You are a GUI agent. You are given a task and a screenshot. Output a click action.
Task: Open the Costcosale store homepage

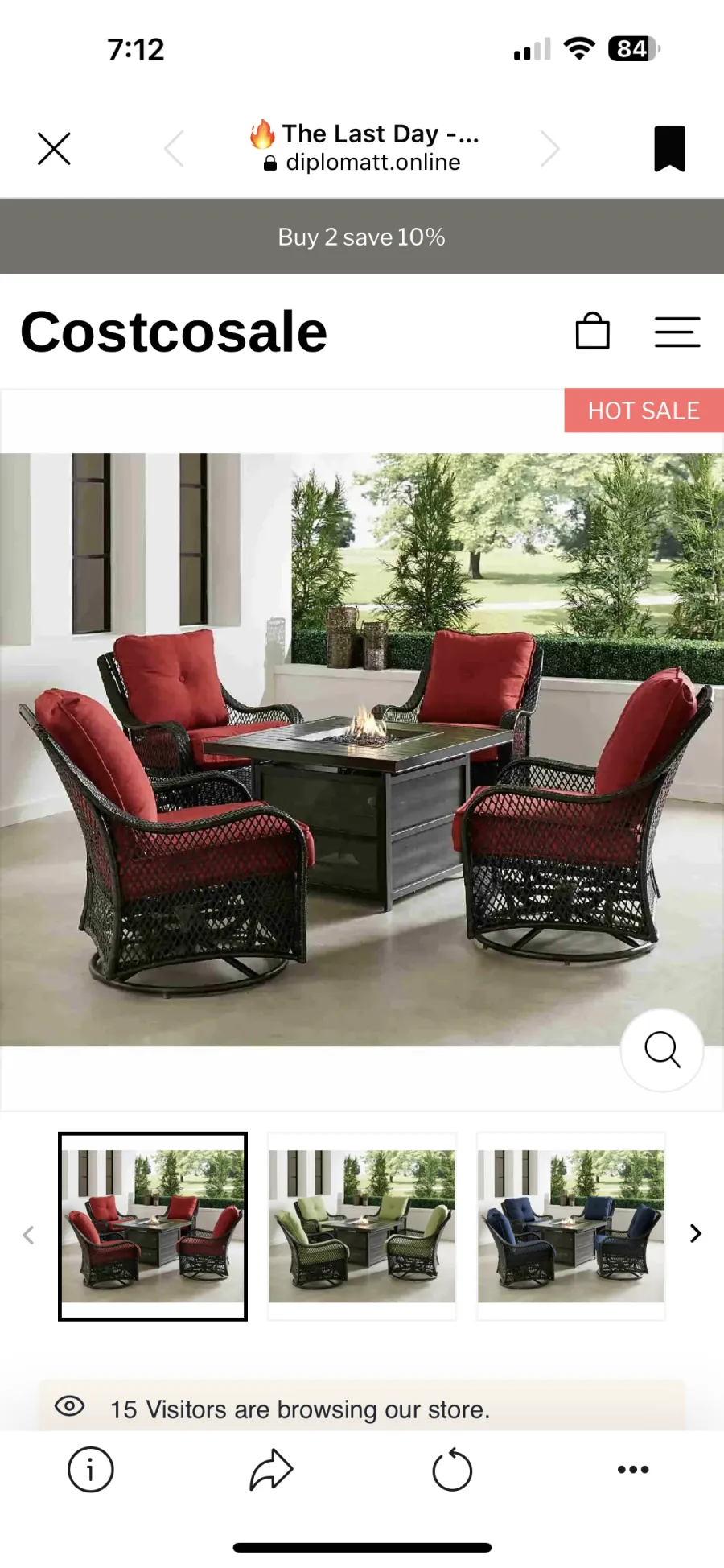(174, 332)
